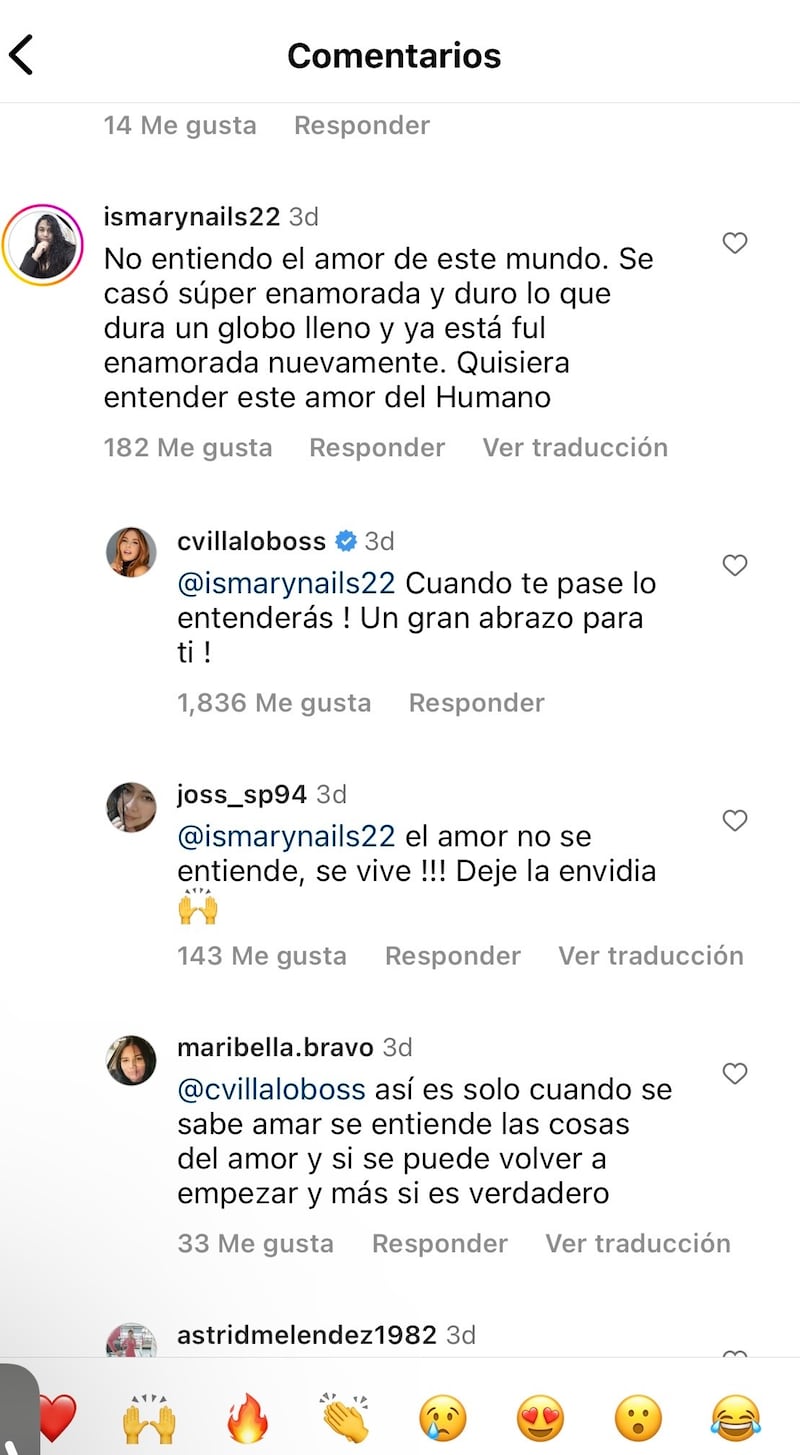Add the heart-eyes emoji
Image resolution: width=800 pixels, height=1455 pixels.
pos(541,1419)
